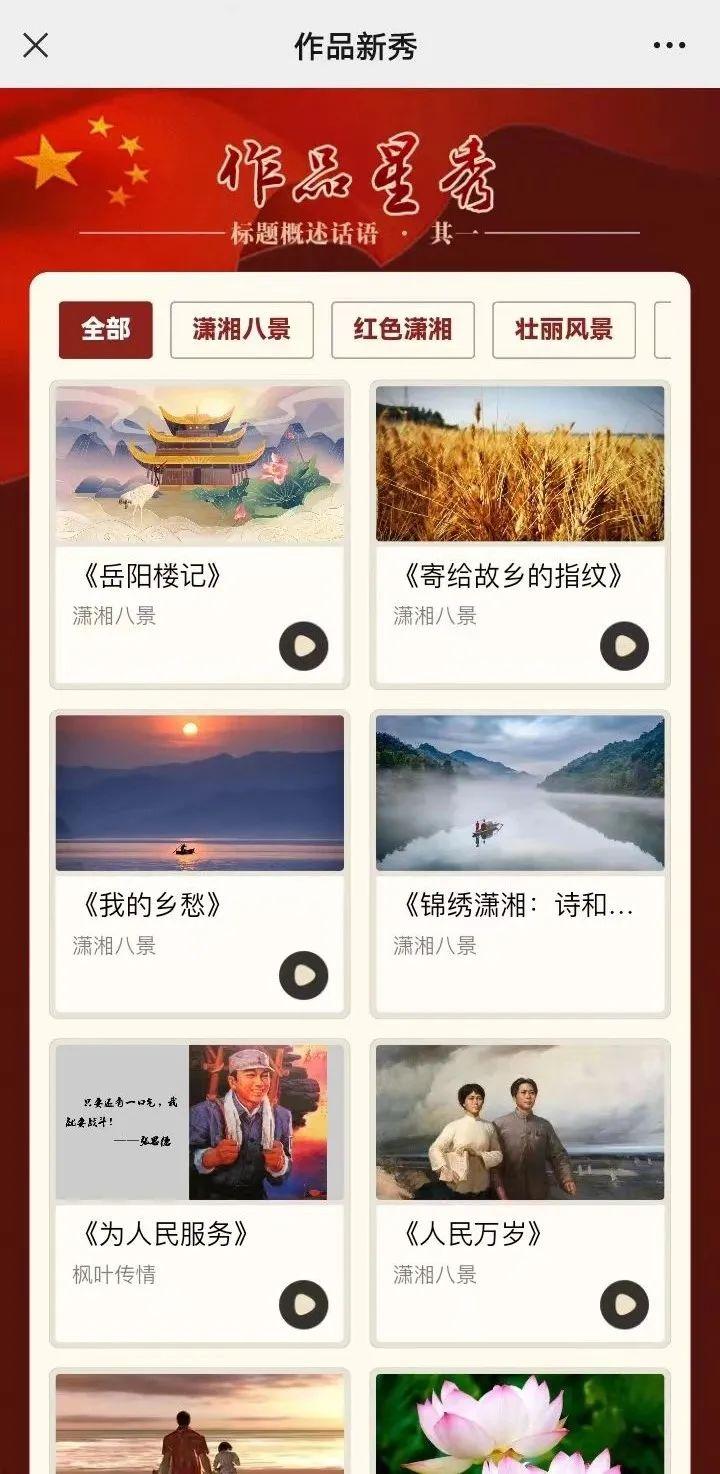Open the 《锦绣潇湘：诗和…》 work

click(x=520, y=793)
